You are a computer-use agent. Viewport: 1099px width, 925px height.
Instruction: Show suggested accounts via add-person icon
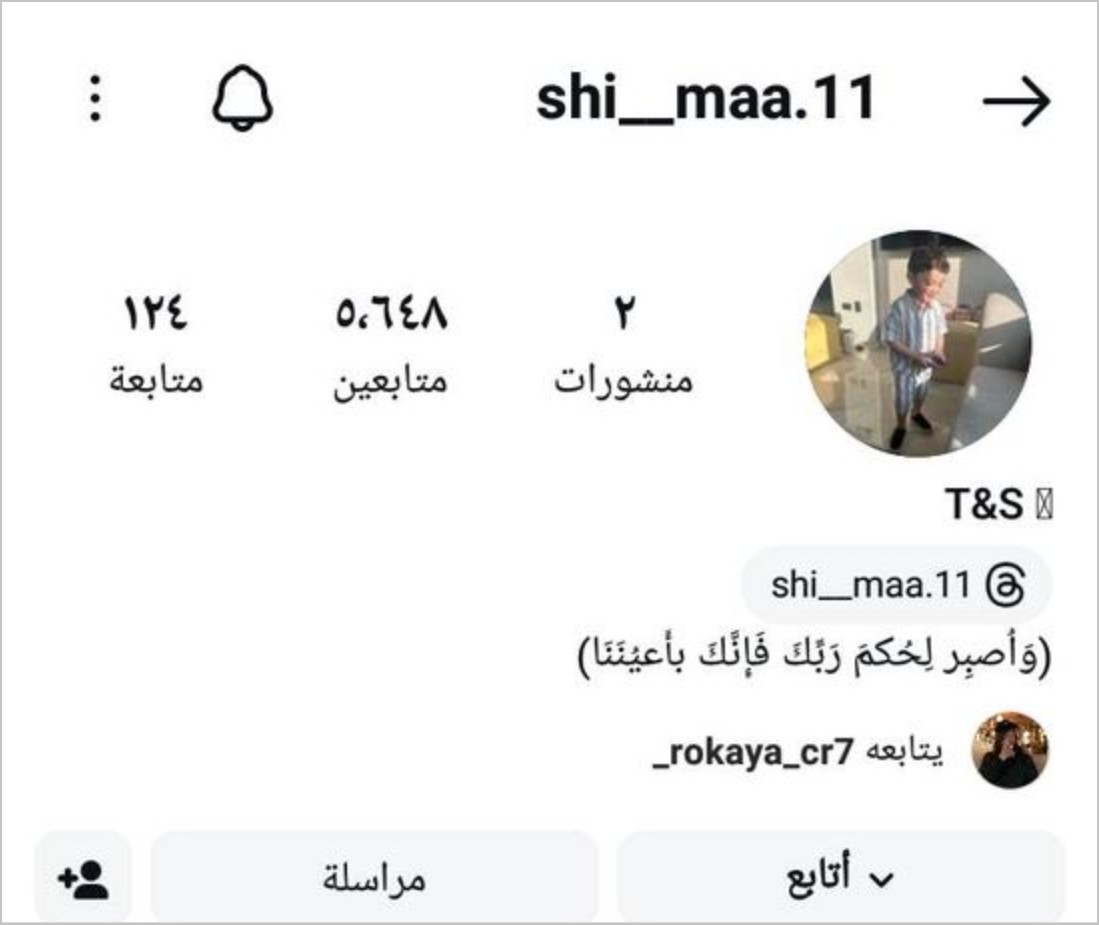pos(83,878)
